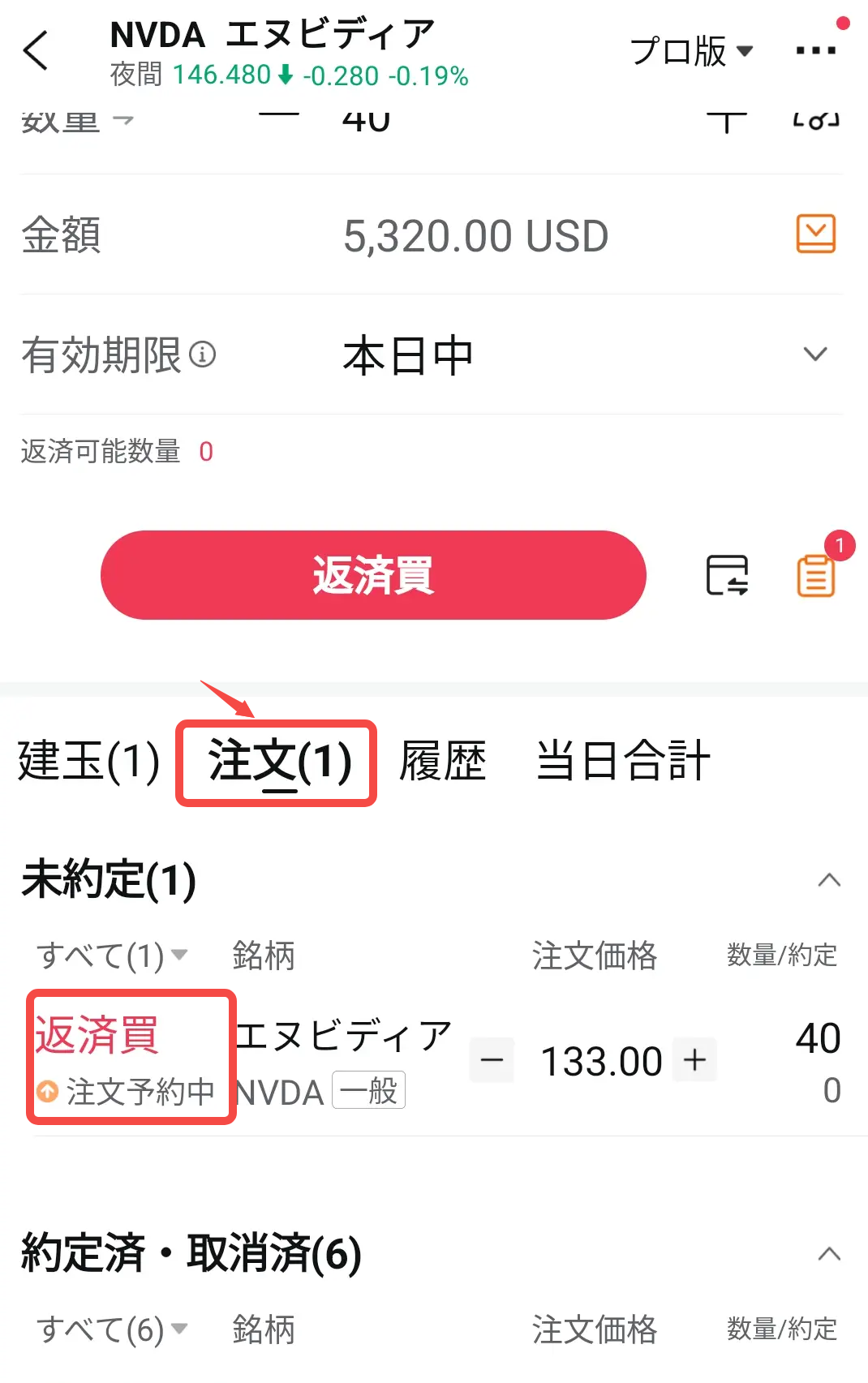Open the three-dot overflow menu

[x=815, y=50]
